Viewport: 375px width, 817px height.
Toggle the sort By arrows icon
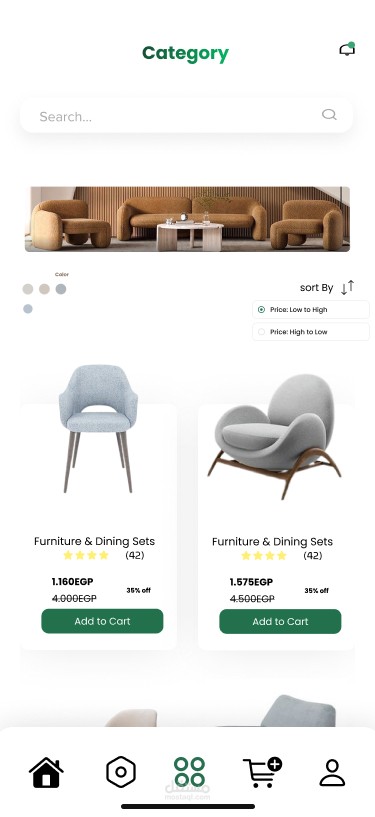point(347,287)
